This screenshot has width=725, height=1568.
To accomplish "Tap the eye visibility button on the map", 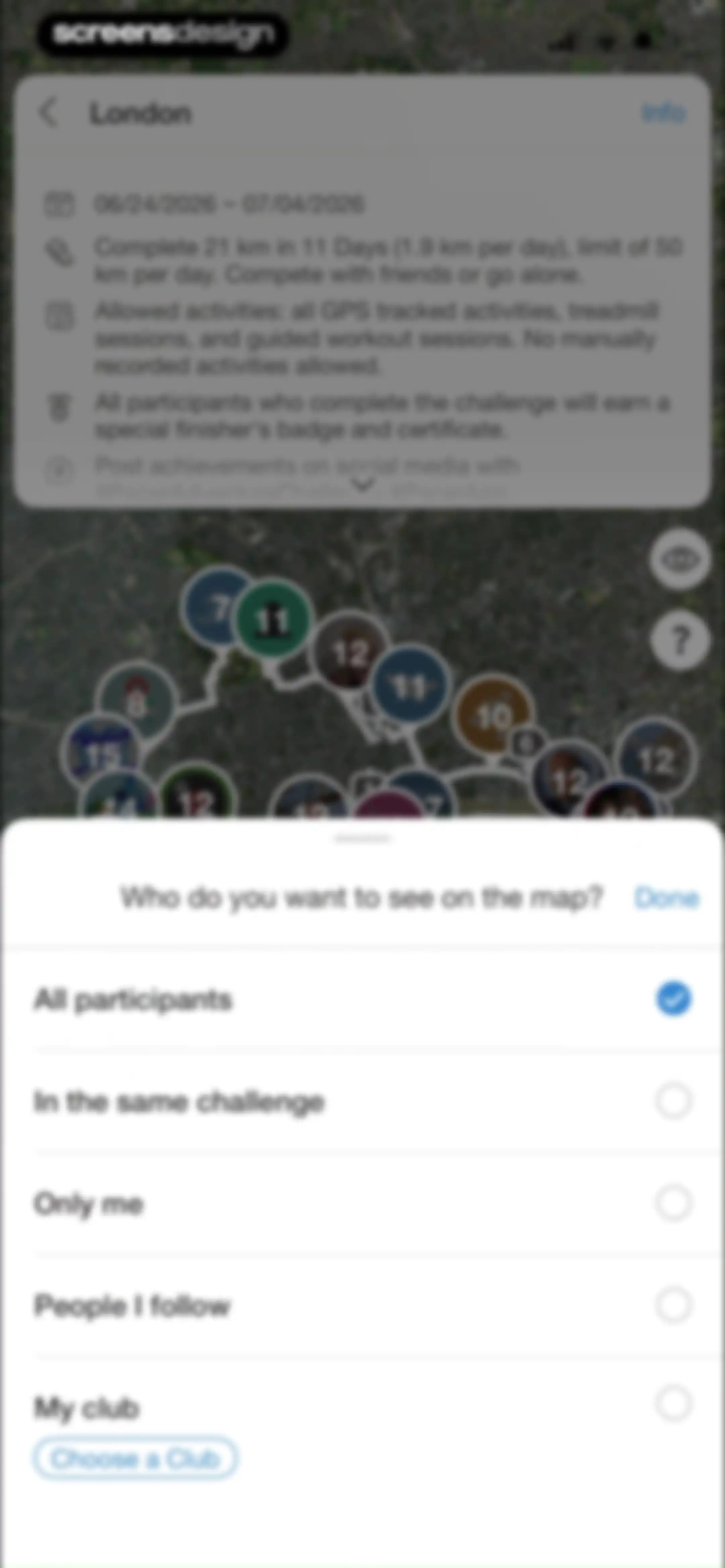I will pos(679,559).
